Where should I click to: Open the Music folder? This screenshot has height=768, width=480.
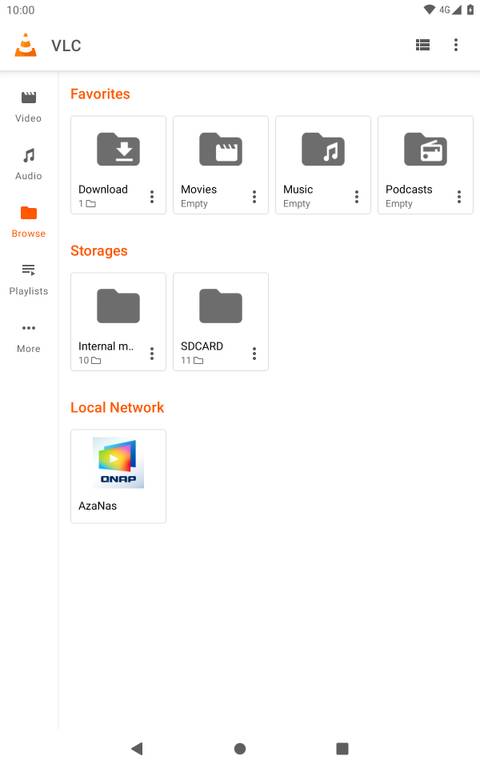(323, 165)
